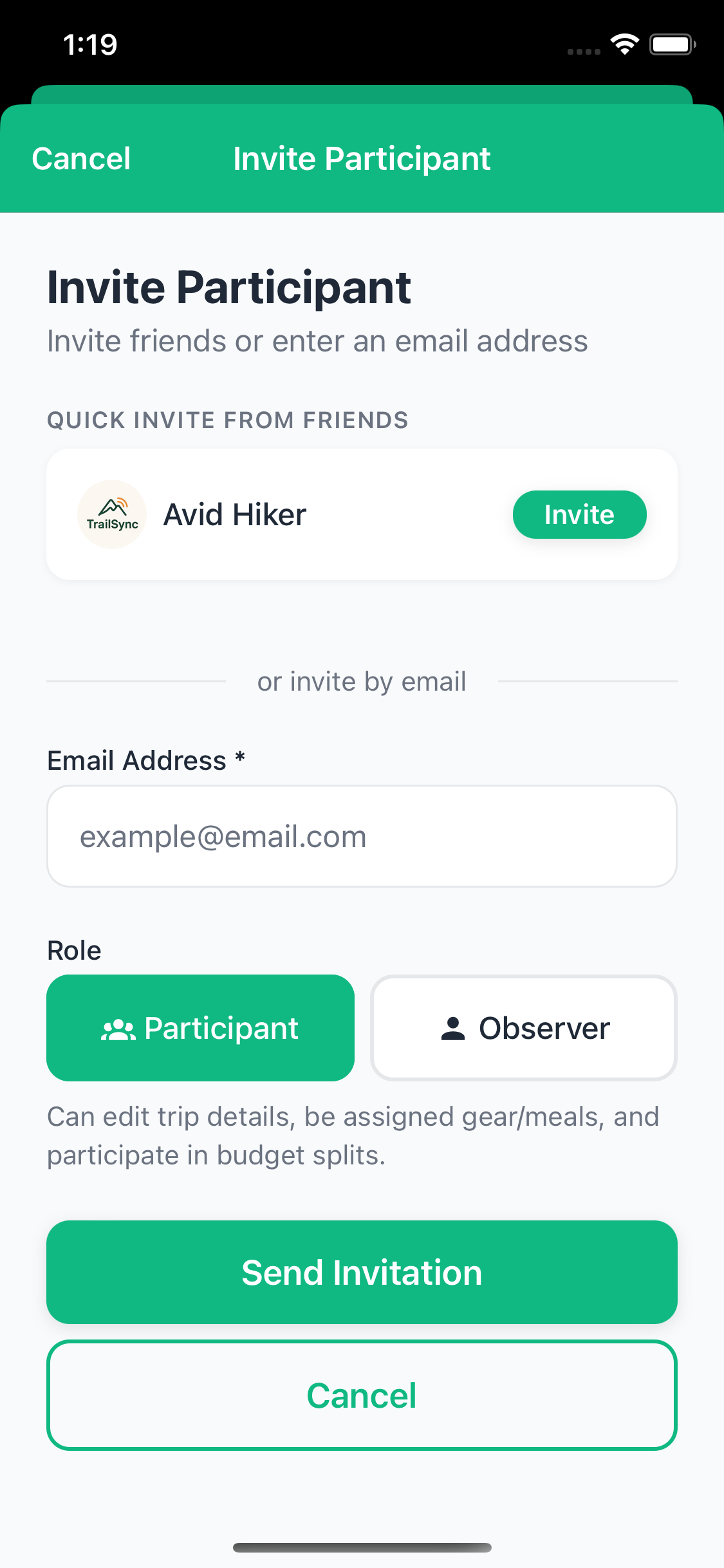Click the outlined Cancel button at bottom
The width and height of the screenshot is (724, 1568).
click(362, 1395)
